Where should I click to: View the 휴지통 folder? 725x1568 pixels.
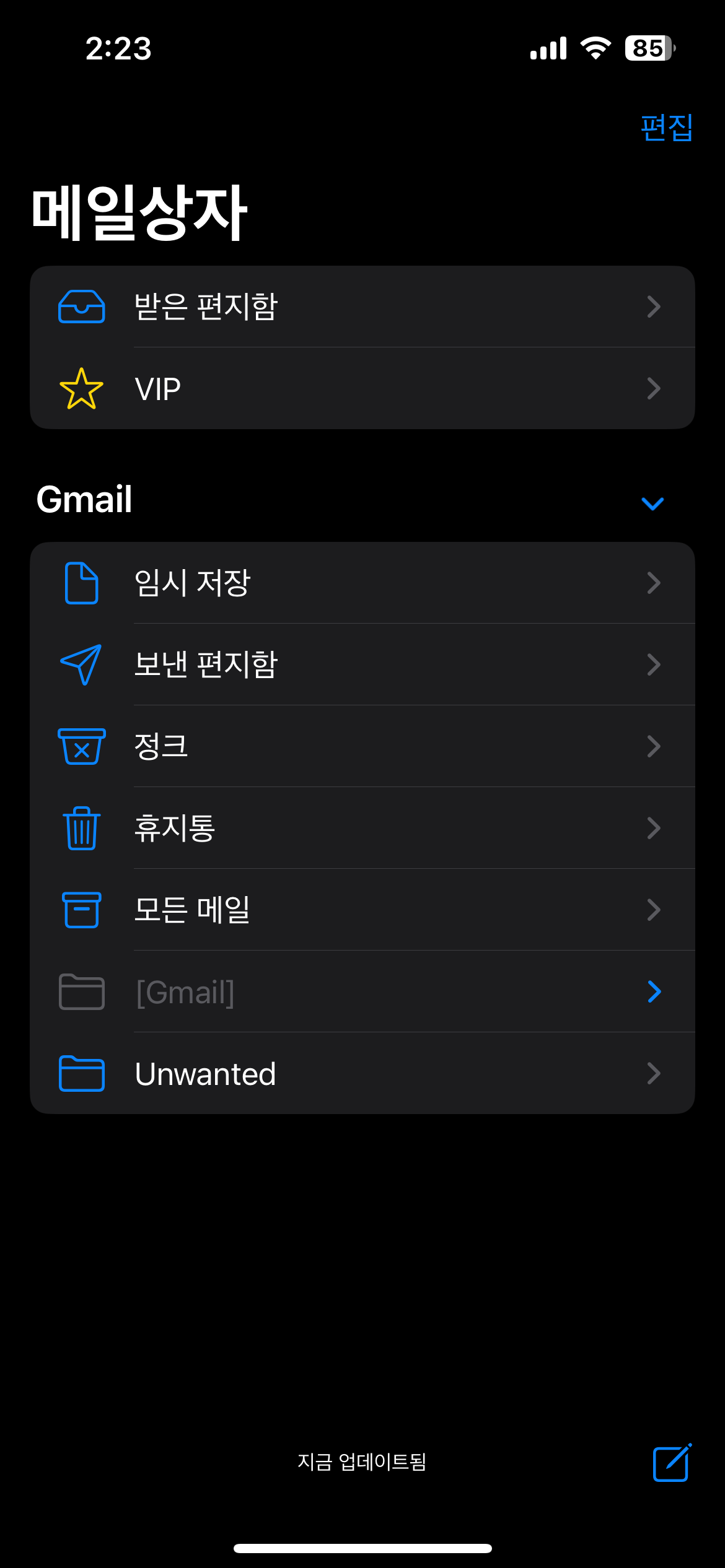pyautogui.click(x=362, y=828)
